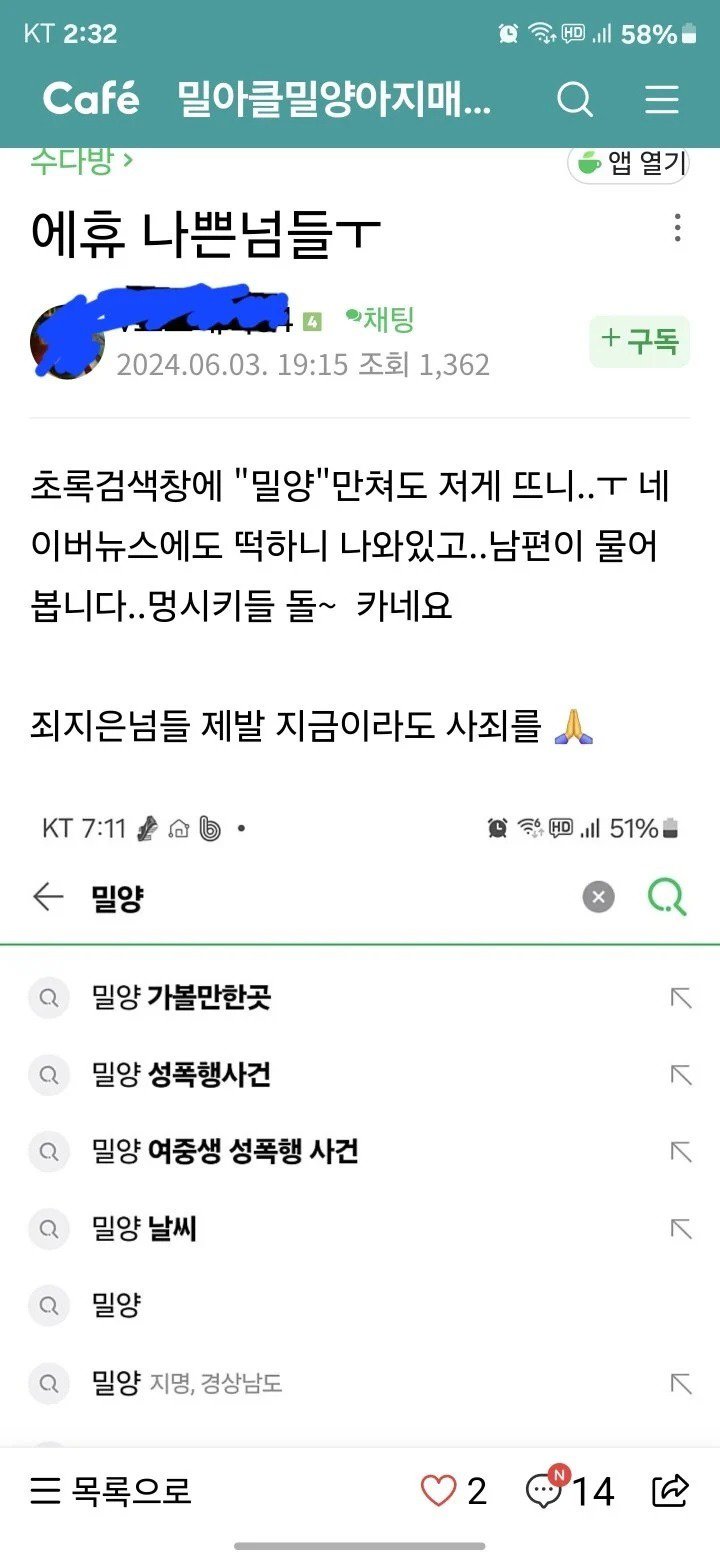This screenshot has width=720, height=1560.
Task: Open the hamburger menu at top right
Action: pyautogui.click(x=662, y=100)
